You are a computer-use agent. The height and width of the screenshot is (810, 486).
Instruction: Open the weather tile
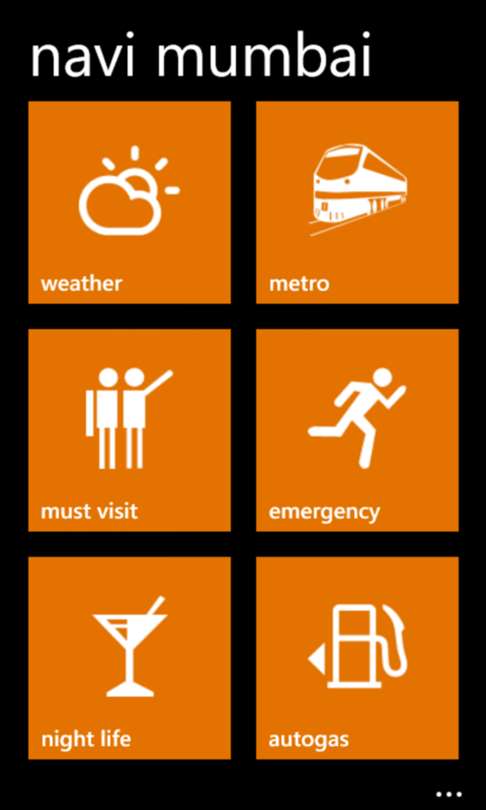(129, 202)
